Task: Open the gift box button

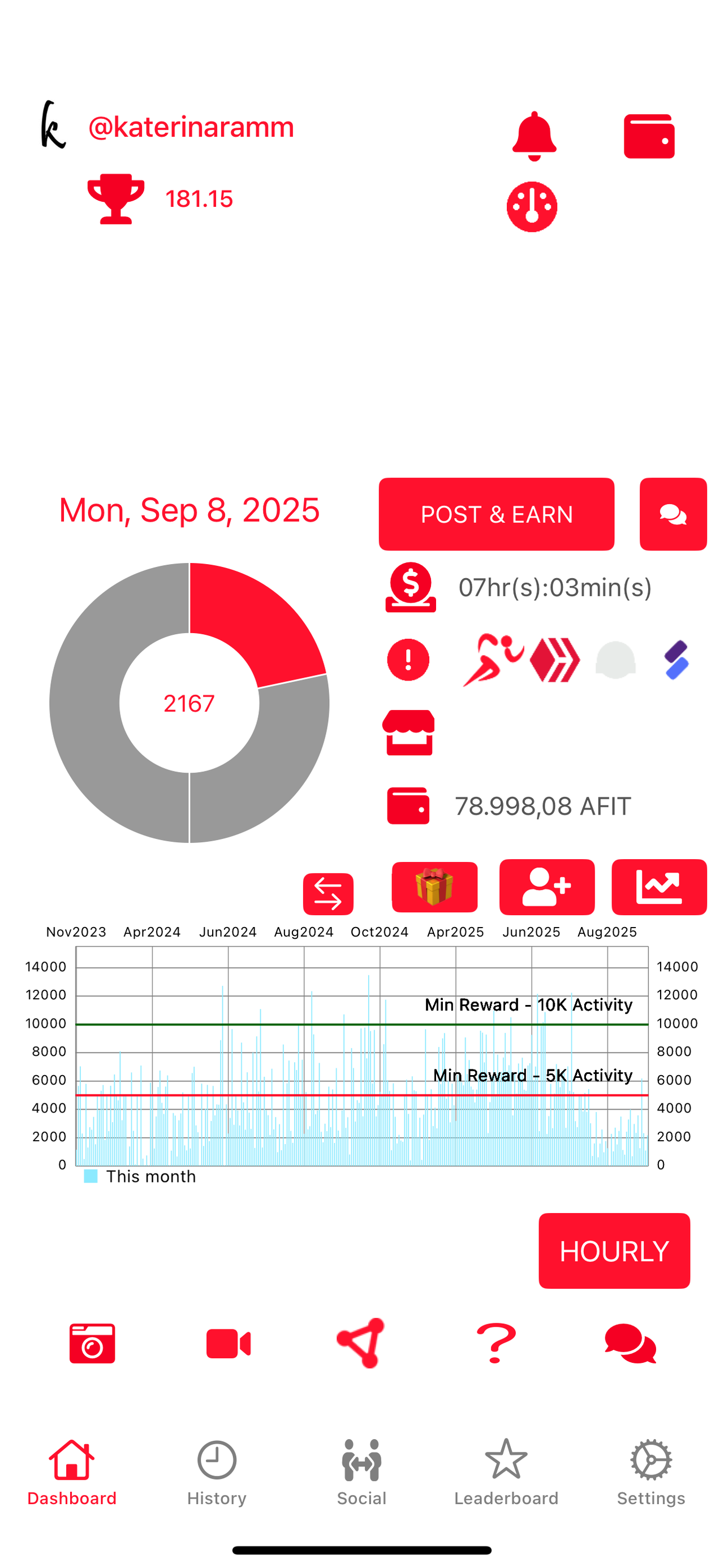Action: tap(434, 887)
